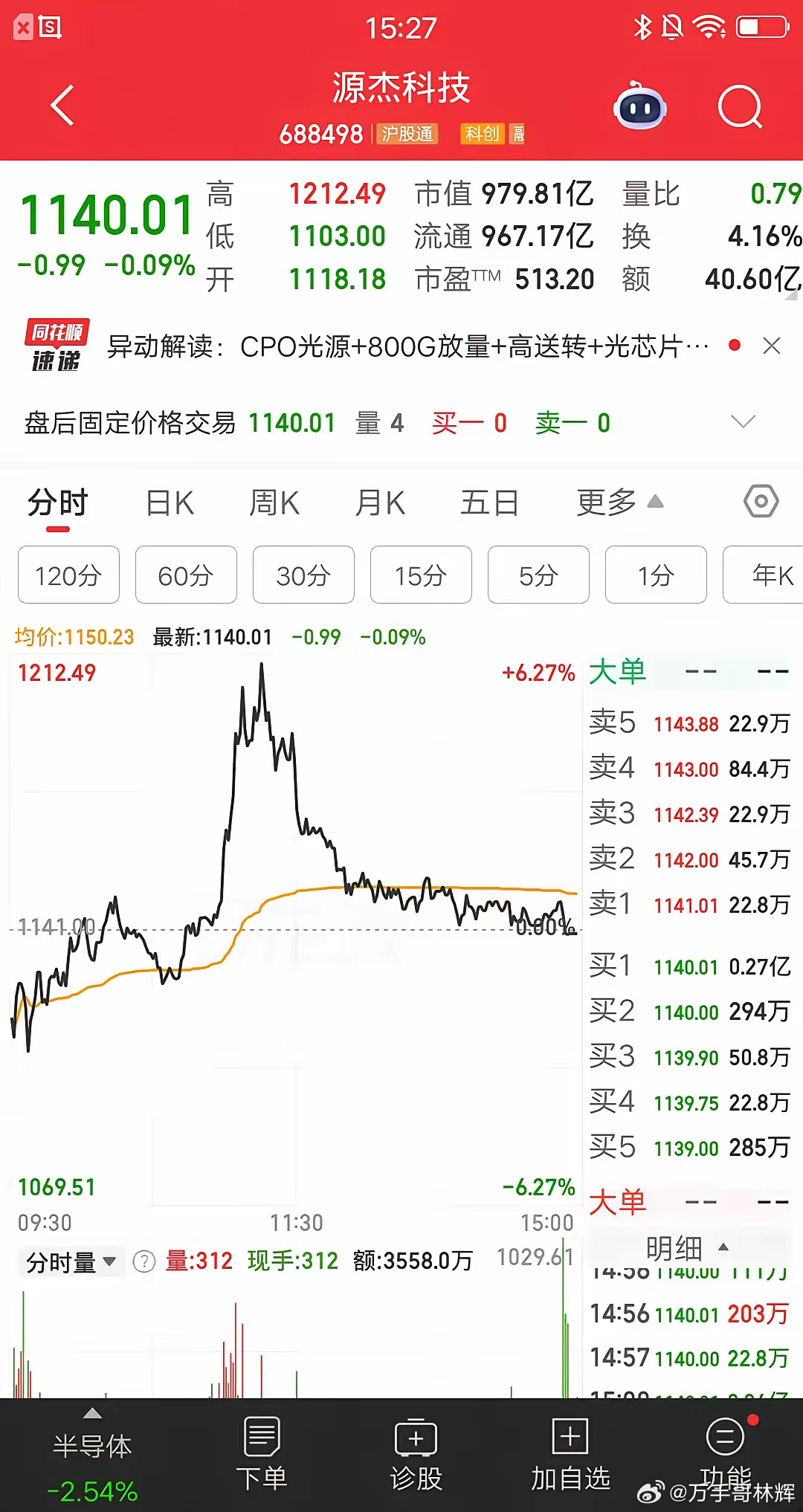Tap the back arrow to return
Image resolution: width=803 pixels, height=1512 pixels.
pos(63,104)
